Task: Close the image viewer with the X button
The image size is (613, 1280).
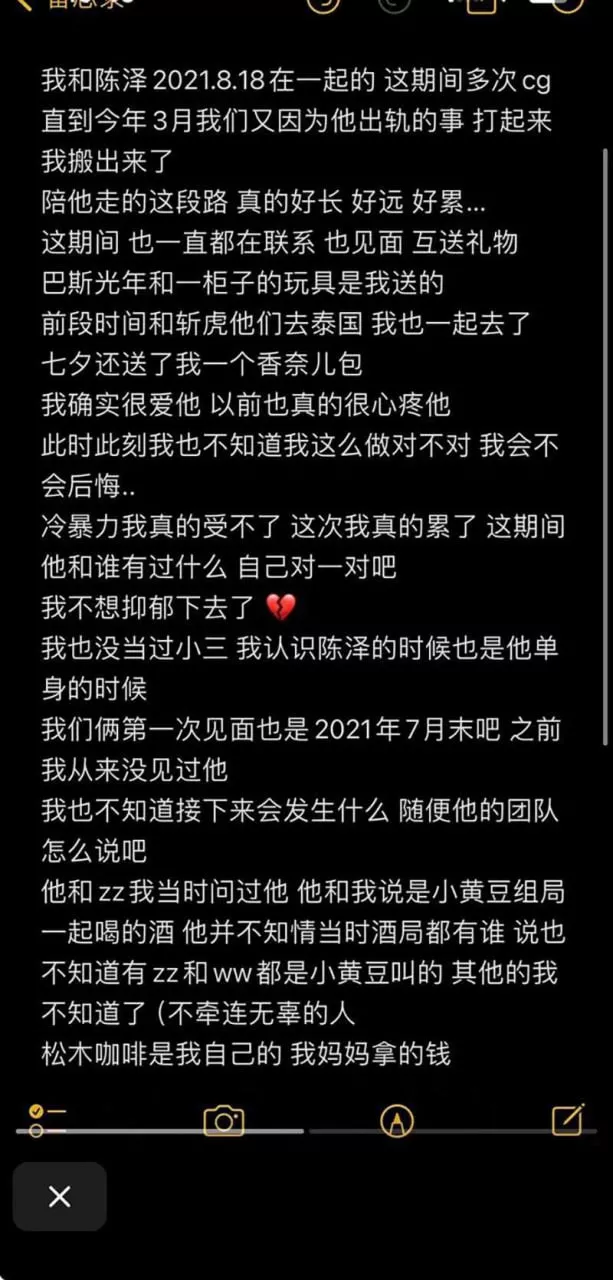Action: pyautogui.click(x=59, y=1196)
